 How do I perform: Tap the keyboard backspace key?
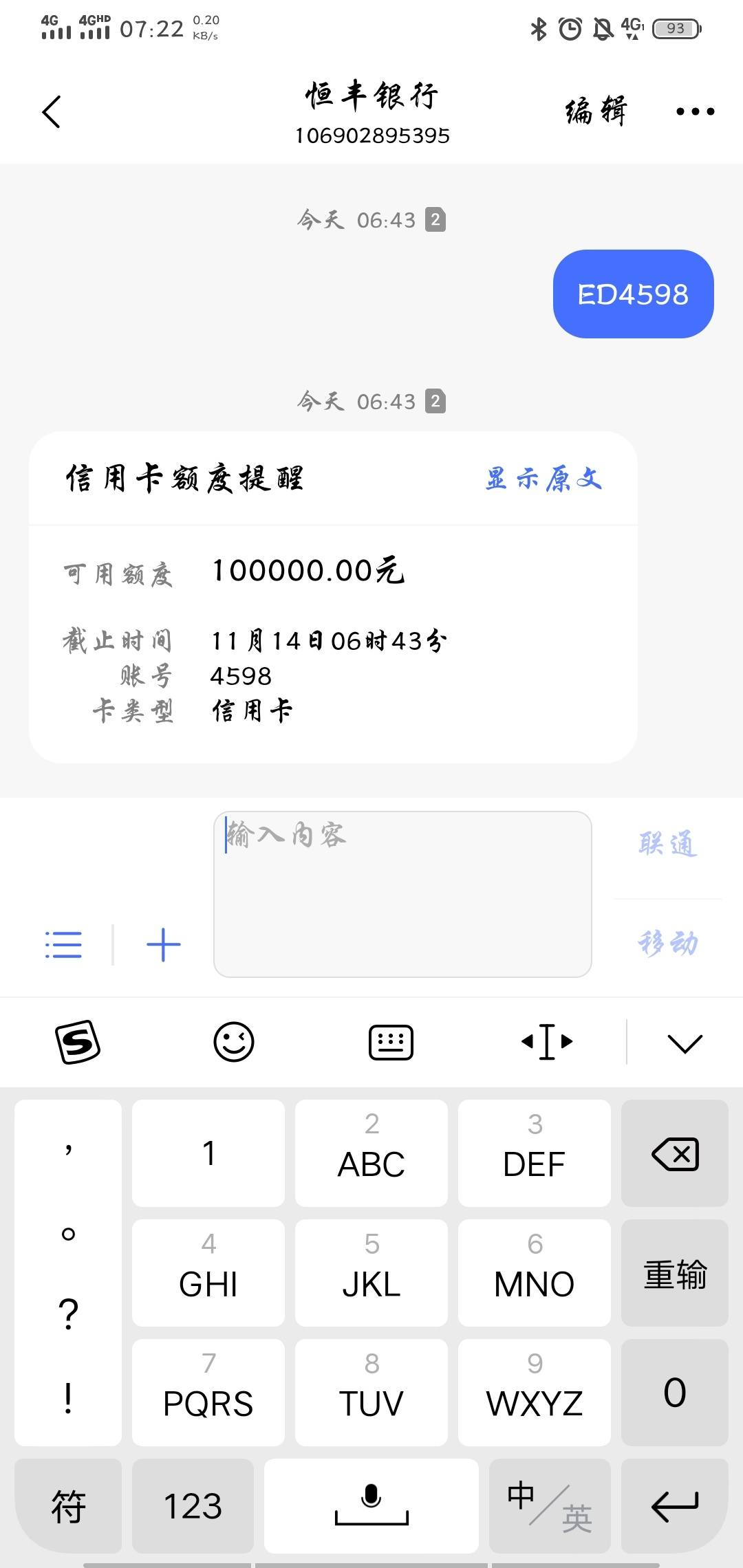[675, 1153]
